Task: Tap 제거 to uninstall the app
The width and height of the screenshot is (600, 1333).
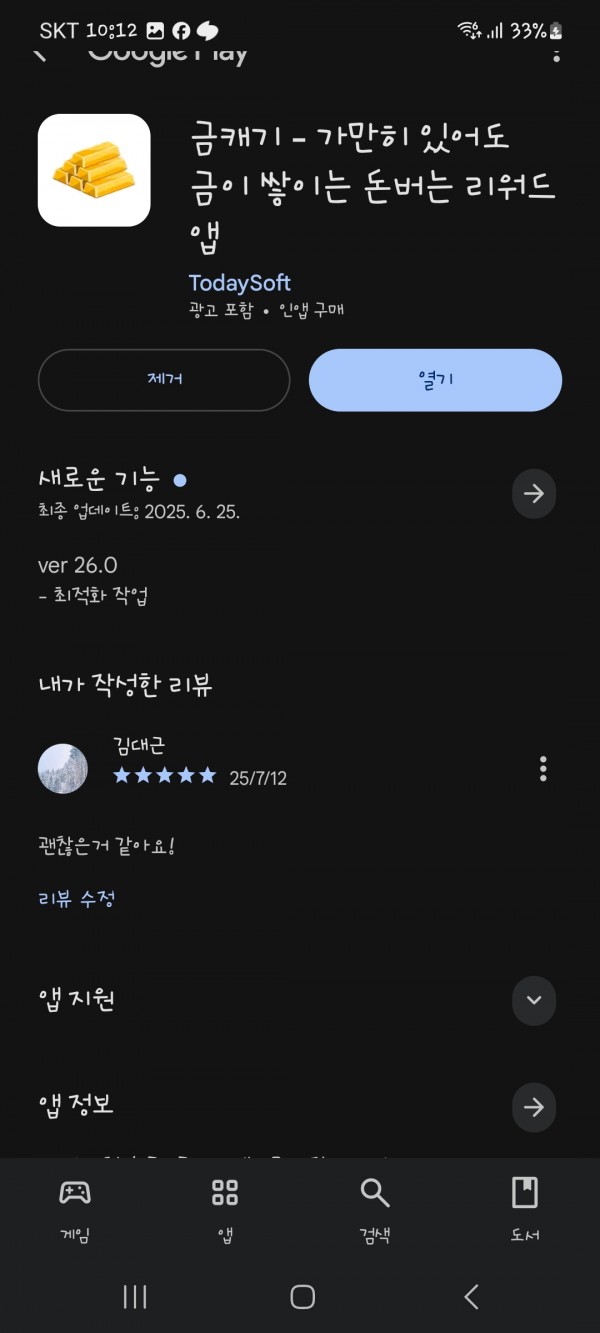Action: click(x=164, y=380)
